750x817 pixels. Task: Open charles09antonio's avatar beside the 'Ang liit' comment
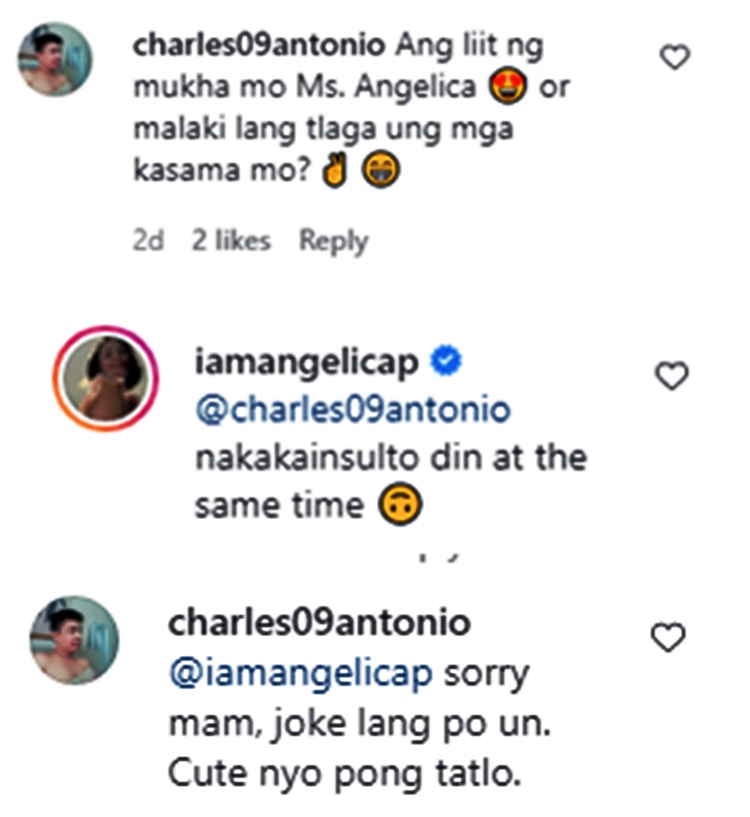coord(56,60)
